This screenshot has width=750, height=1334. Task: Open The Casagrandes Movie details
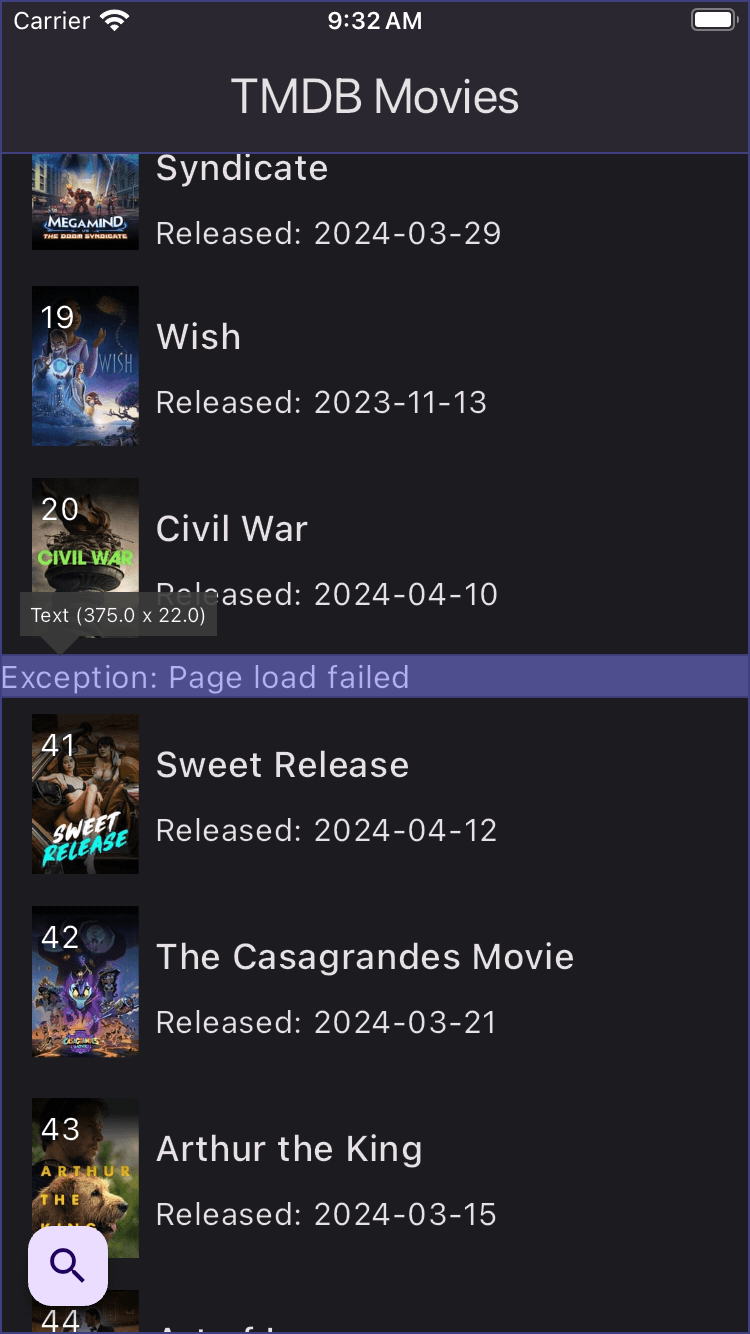375,986
